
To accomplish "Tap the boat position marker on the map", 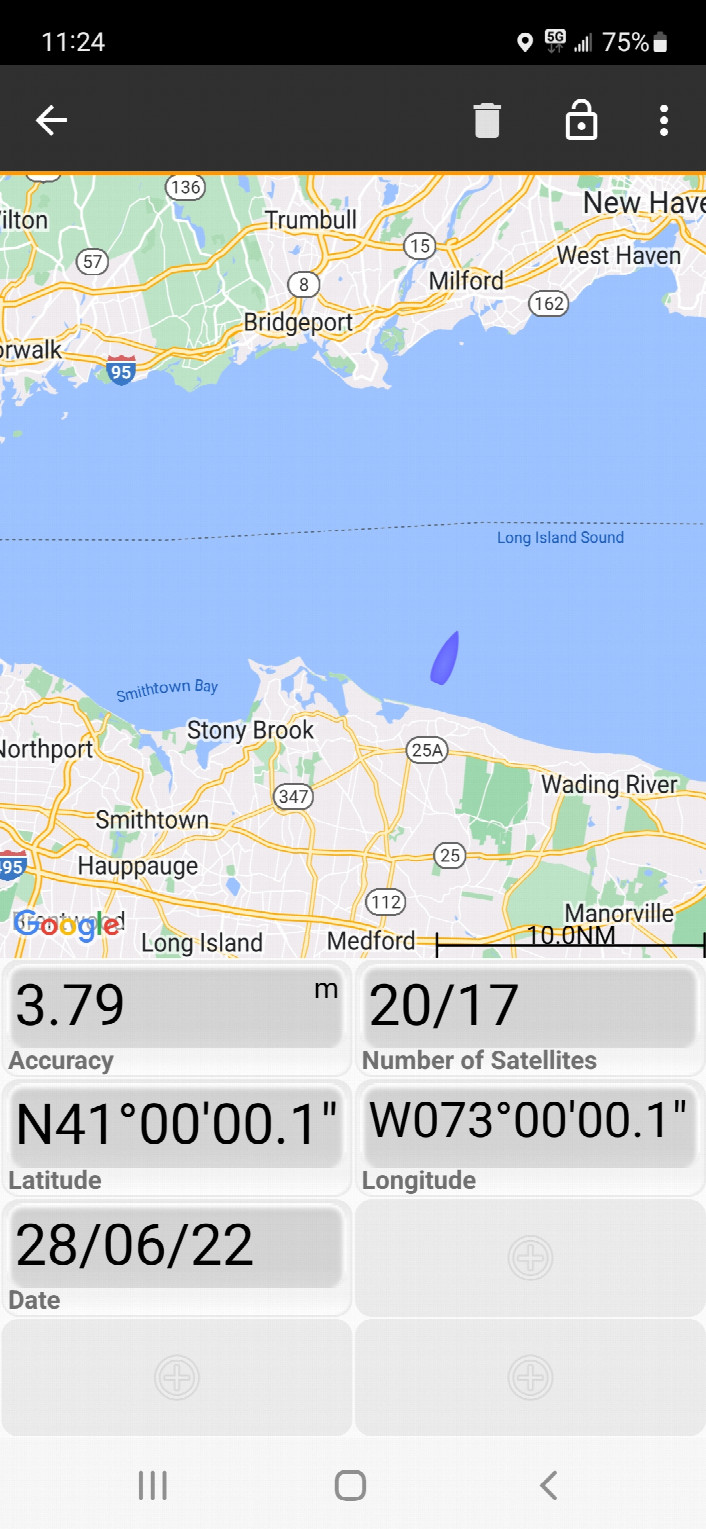I will [445, 658].
